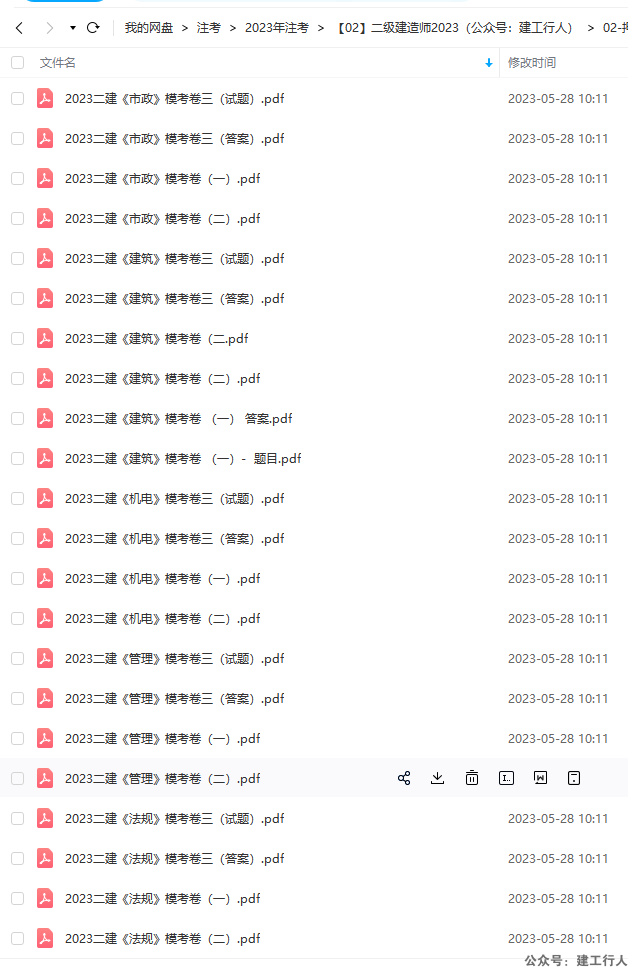Open 2023二建《市政》模考卷三（试题）.pdf
Viewport: 628px width, 967px height.
[x=174, y=98]
